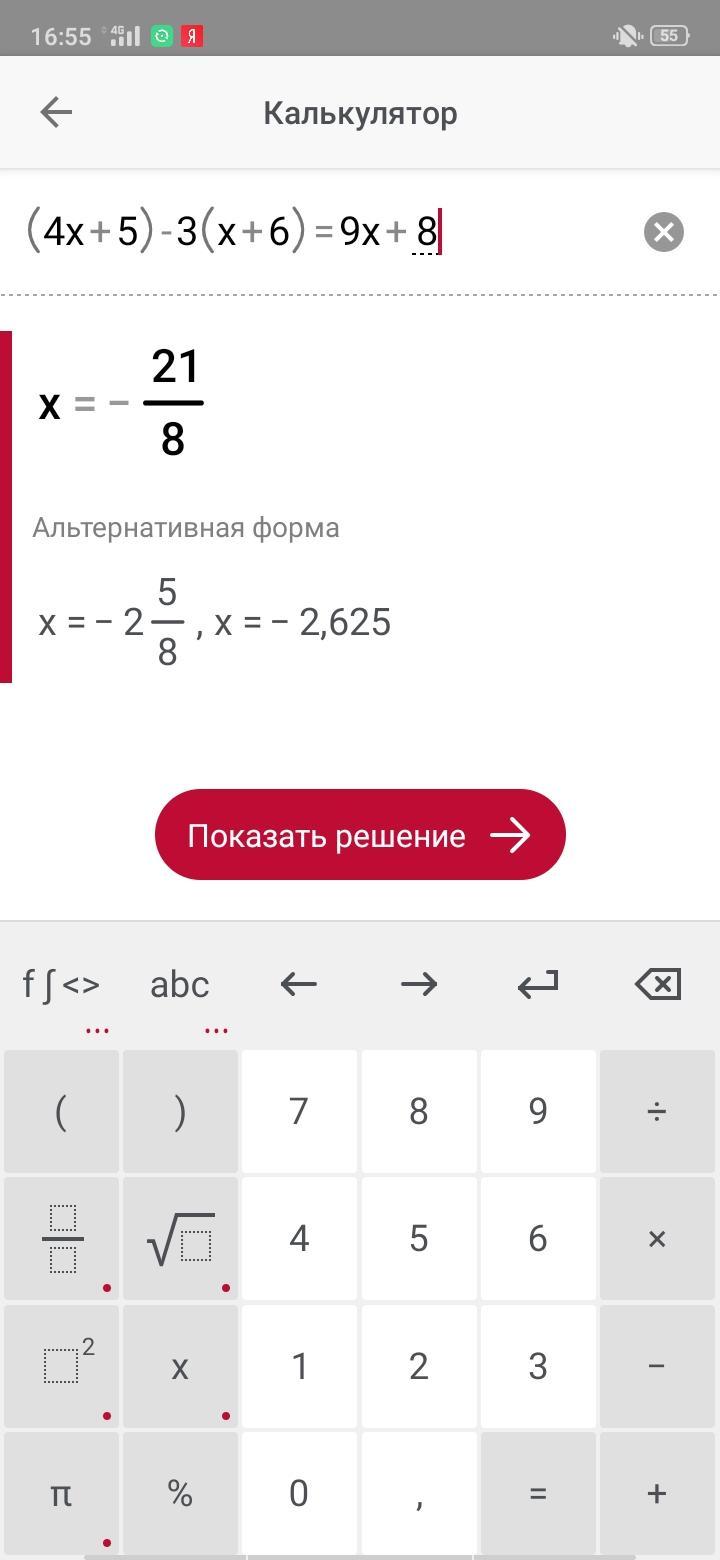Tap the number 7 key

pyautogui.click(x=299, y=1111)
